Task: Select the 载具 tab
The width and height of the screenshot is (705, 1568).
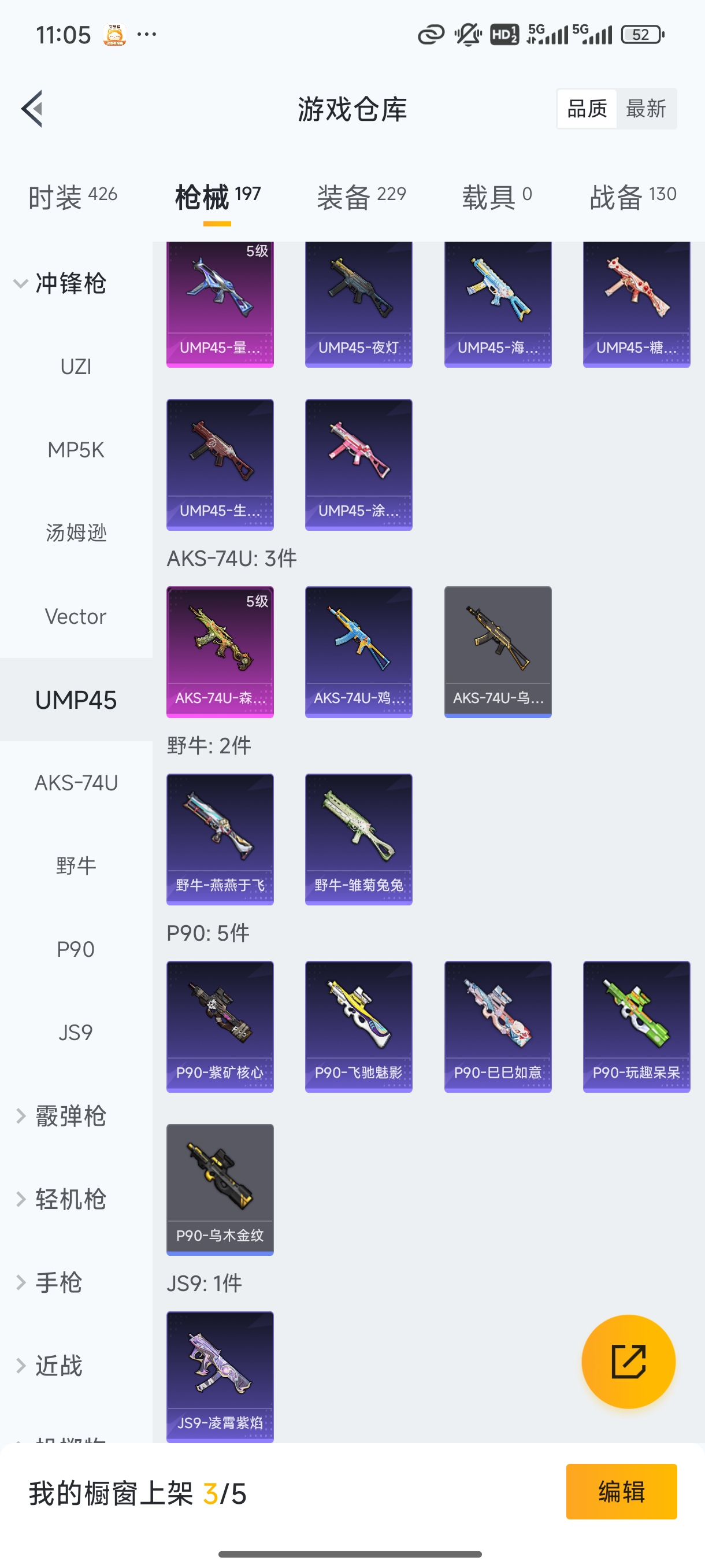Action: (496, 197)
